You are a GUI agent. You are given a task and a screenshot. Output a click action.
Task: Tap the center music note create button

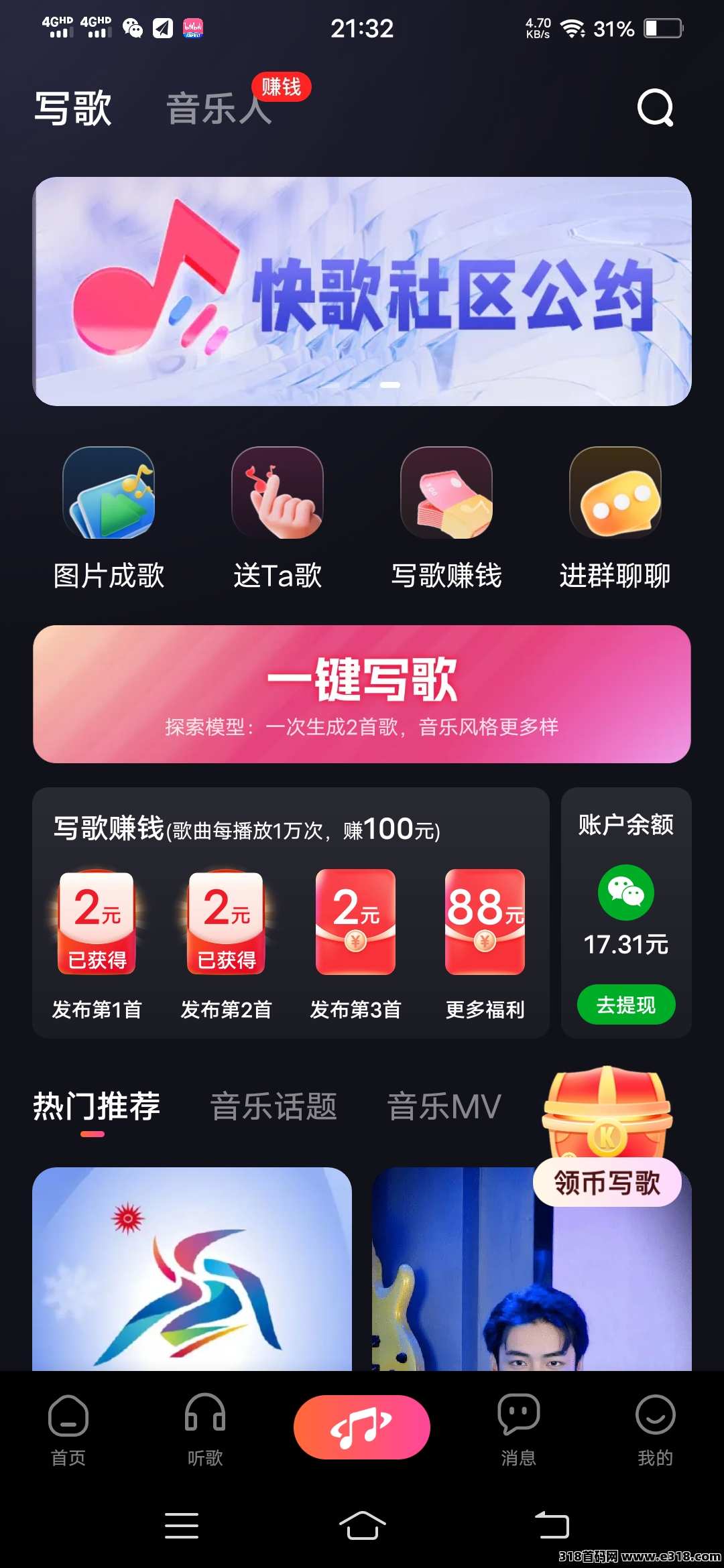tap(362, 1427)
